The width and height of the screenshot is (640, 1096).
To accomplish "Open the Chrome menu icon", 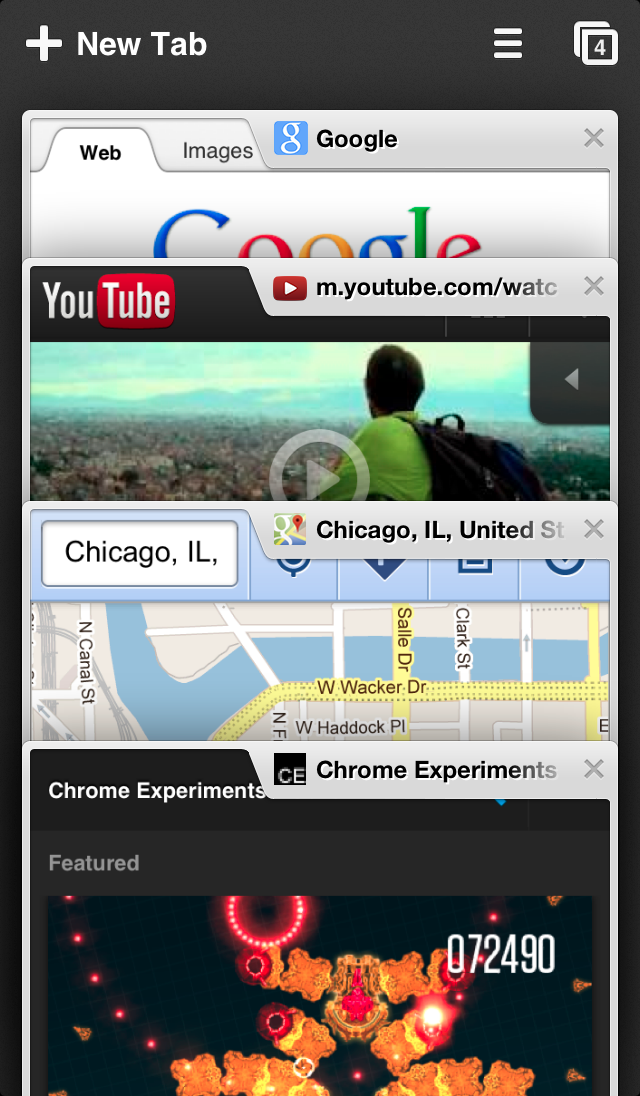I will [508, 44].
